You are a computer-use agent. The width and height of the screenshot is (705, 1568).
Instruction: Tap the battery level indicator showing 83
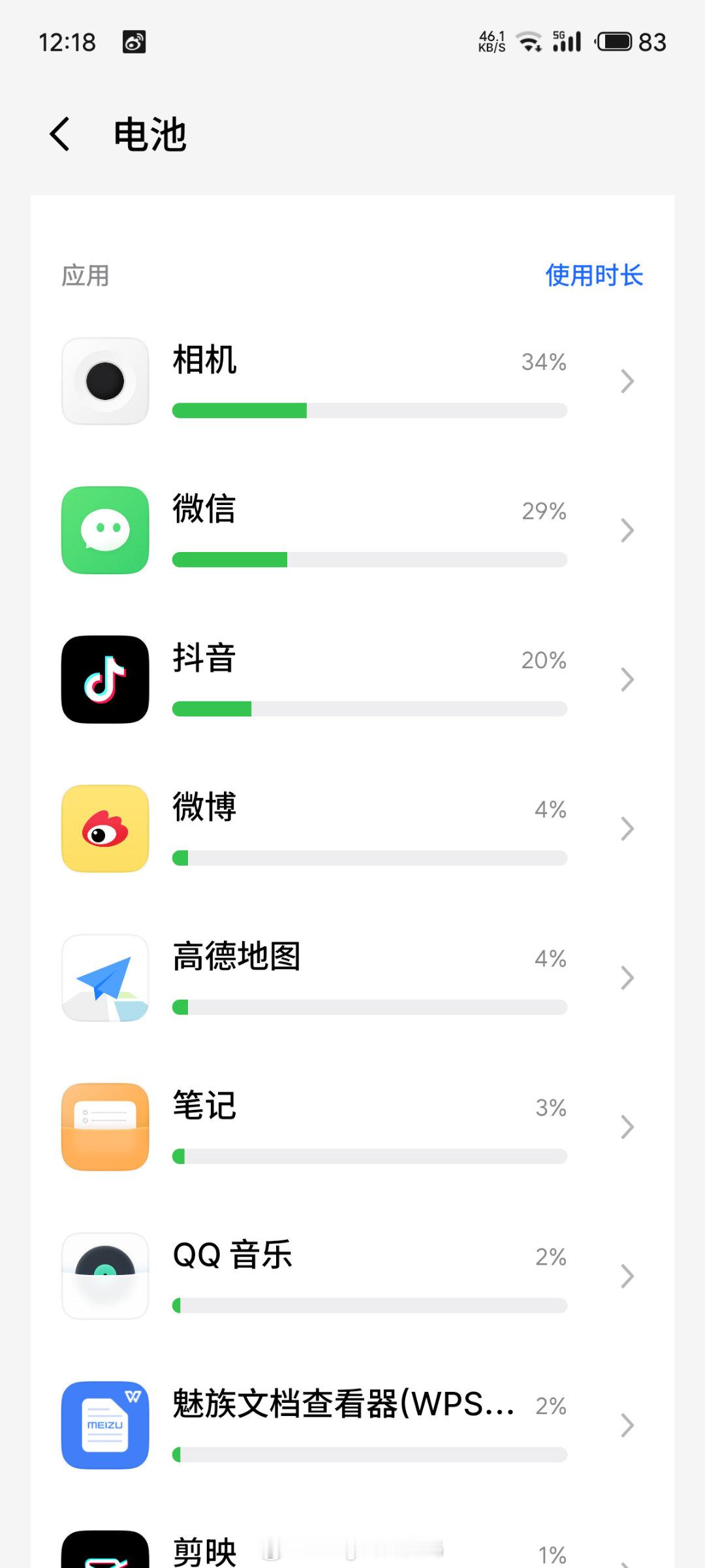(x=615, y=40)
